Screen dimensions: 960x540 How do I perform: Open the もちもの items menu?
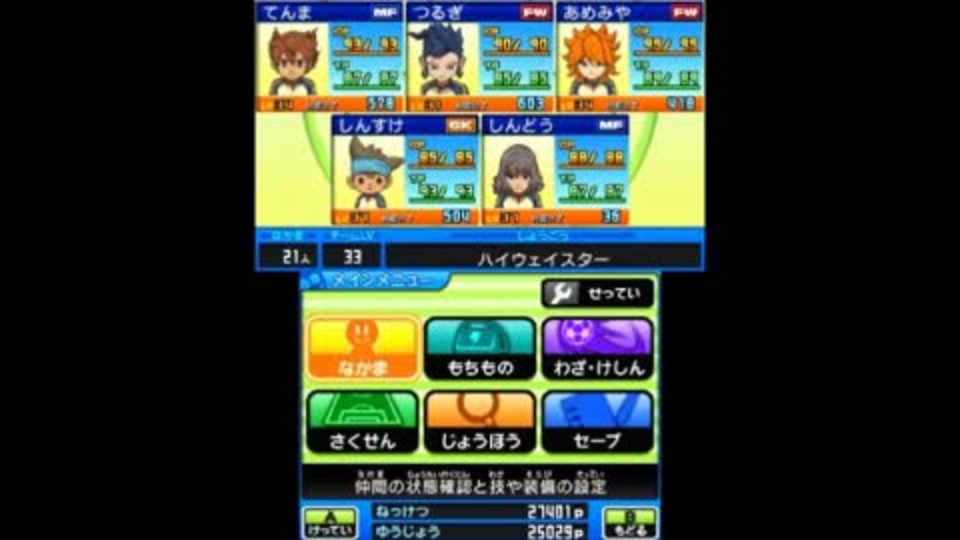coord(479,348)
